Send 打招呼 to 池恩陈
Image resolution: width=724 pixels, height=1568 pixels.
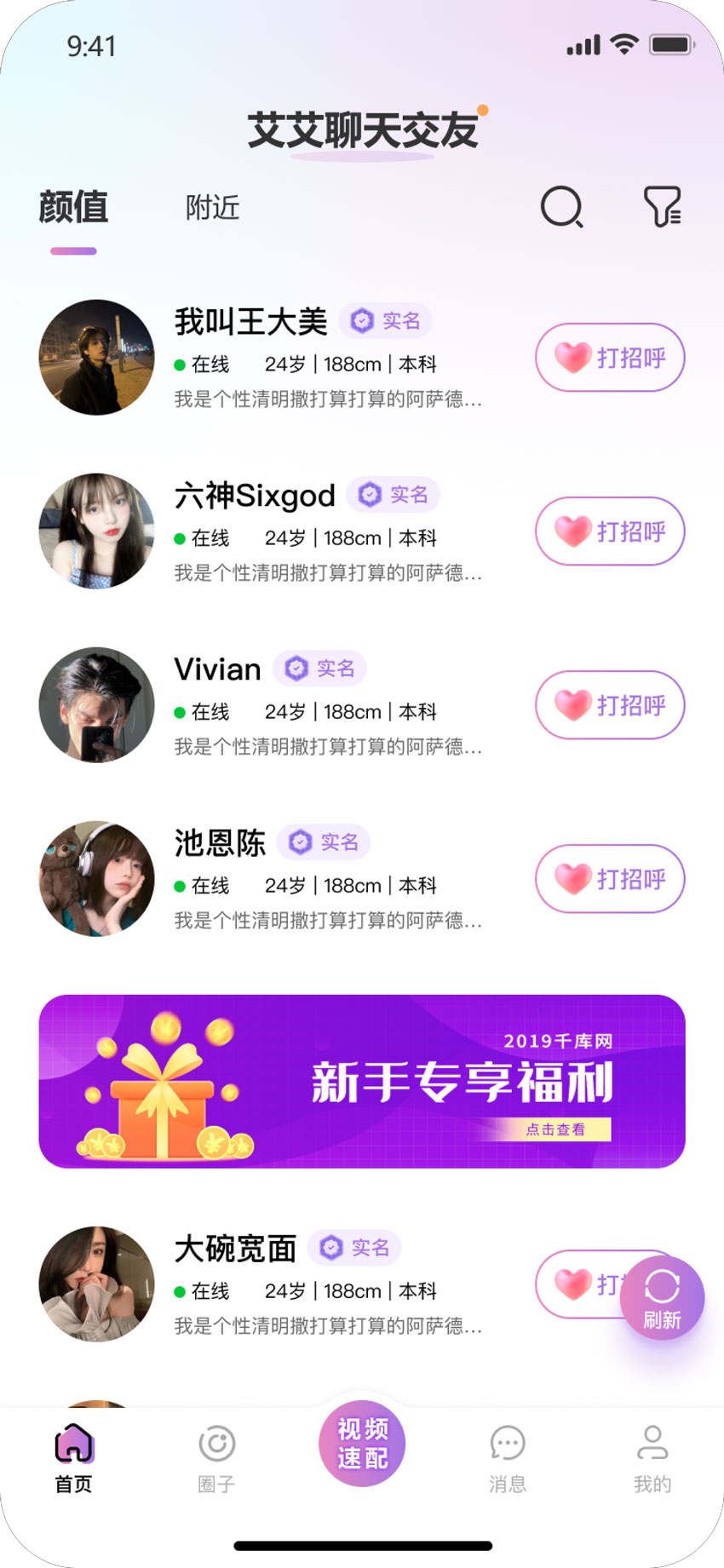tap(610, 879)
